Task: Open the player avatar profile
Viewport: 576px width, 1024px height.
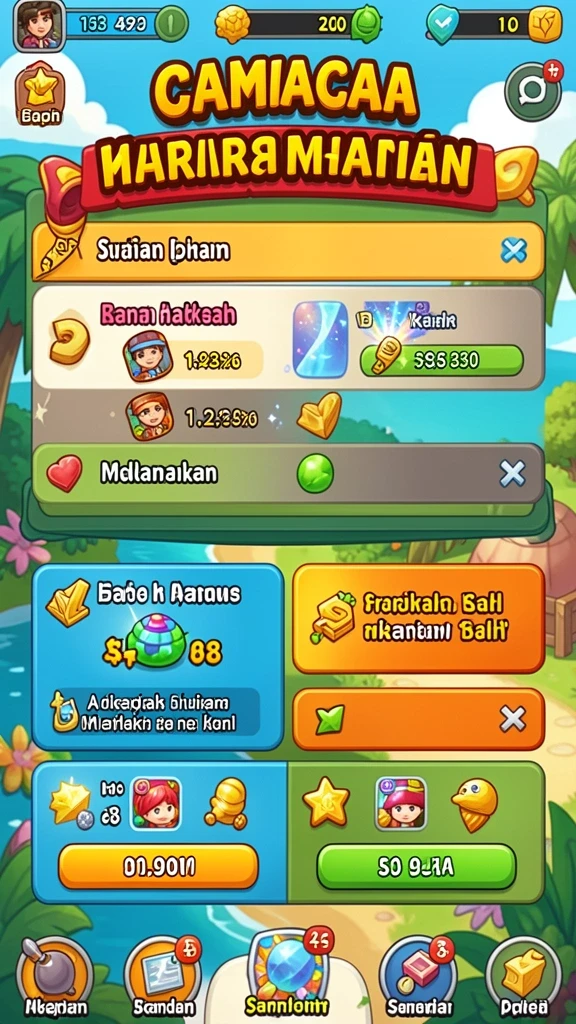Action: tap(39, 25)
